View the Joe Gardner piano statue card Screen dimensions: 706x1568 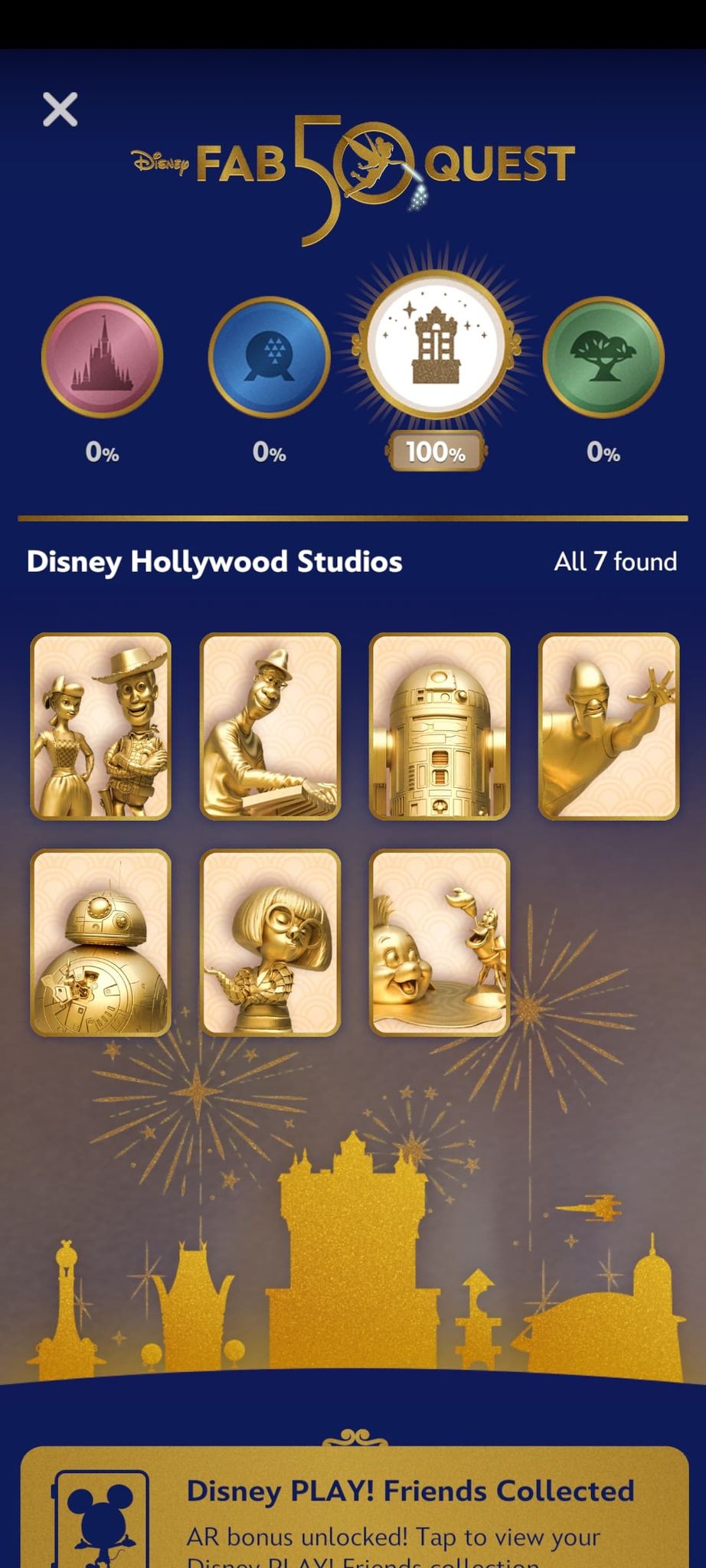coord(270,727)
